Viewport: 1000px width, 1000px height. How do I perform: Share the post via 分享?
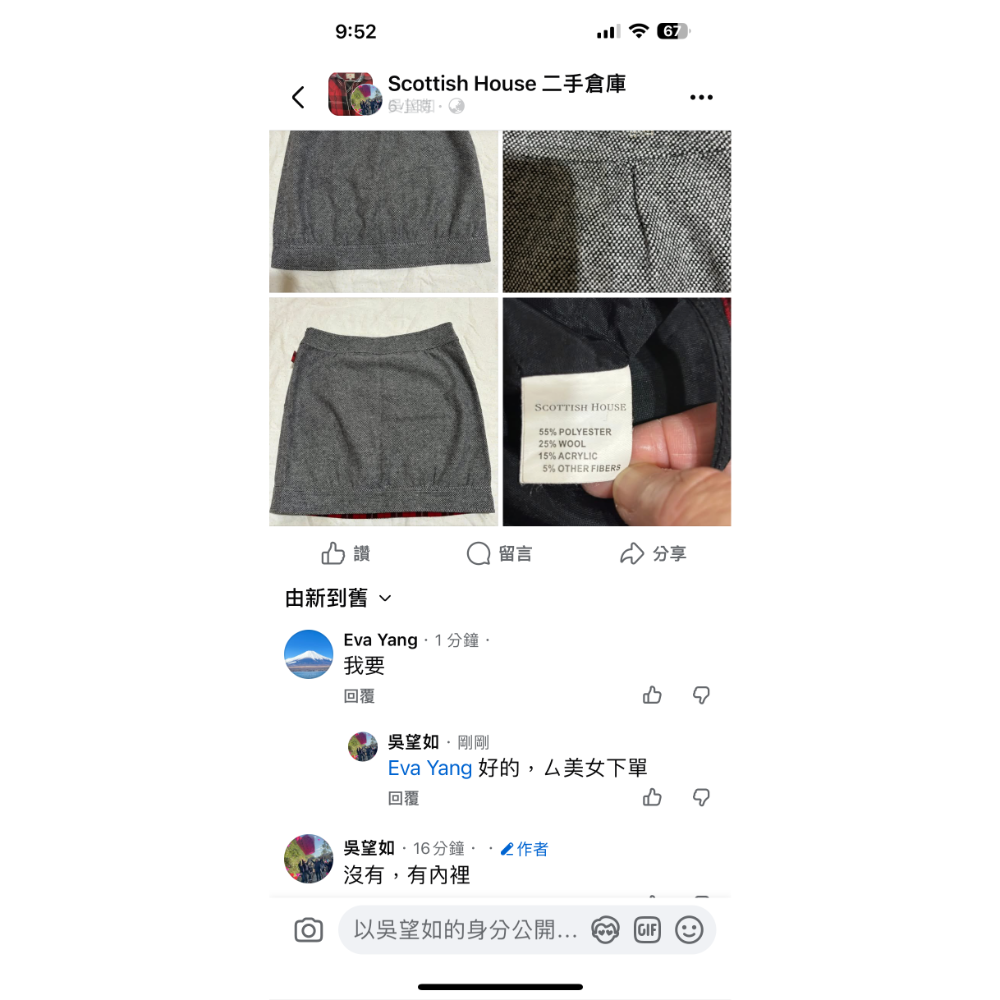[x=653, y=554]
